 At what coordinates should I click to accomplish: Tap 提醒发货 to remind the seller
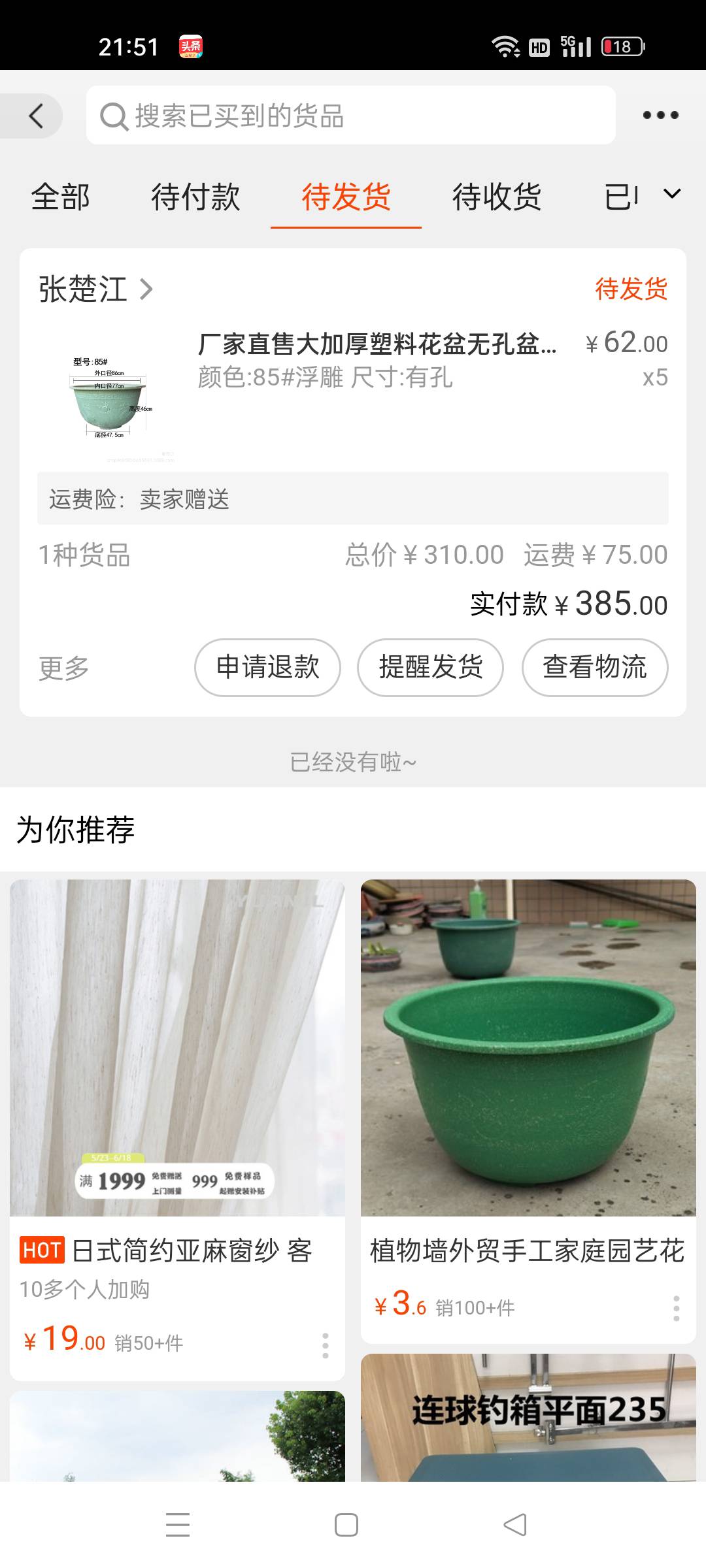coord(430,667)
